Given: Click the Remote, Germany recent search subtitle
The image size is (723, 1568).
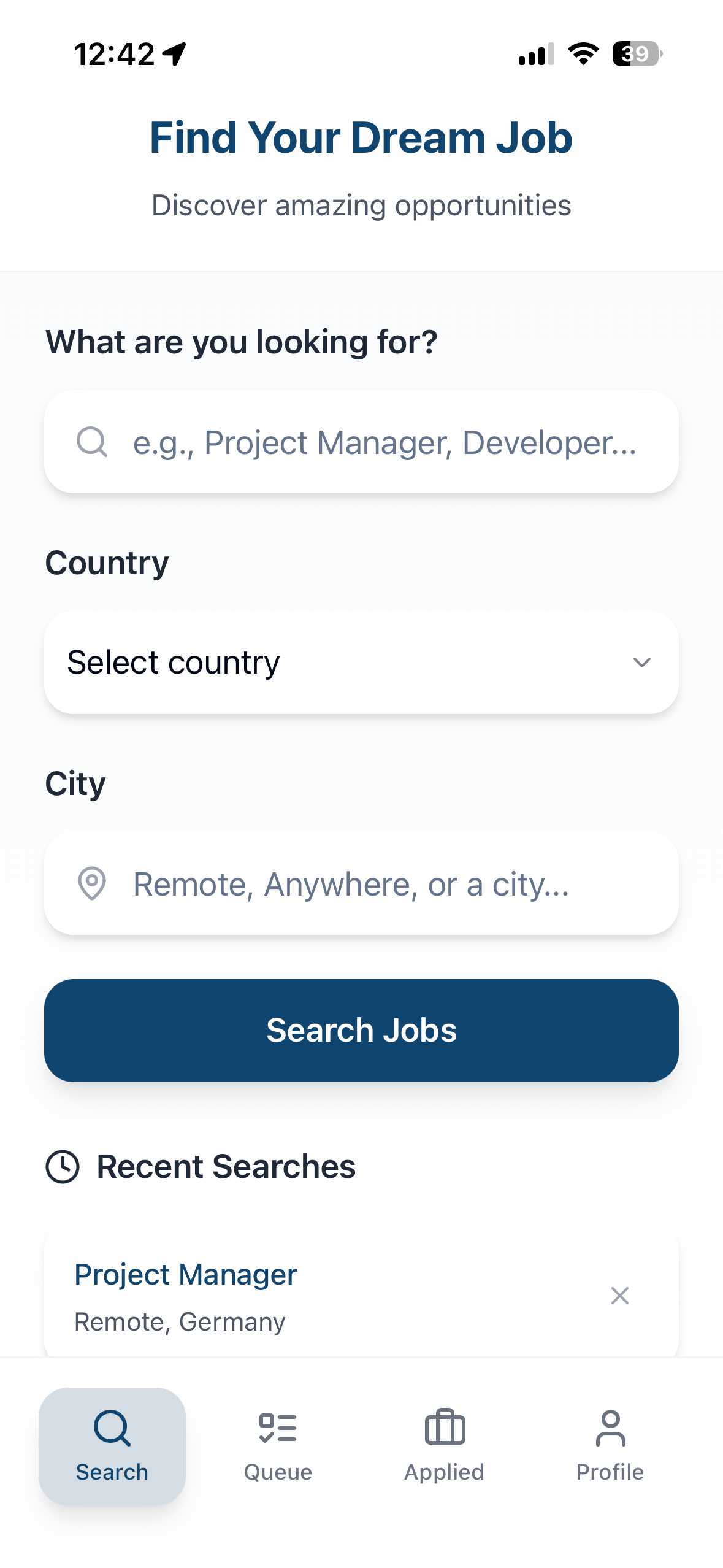Looking at the screenshot, I should [180, 1322].
